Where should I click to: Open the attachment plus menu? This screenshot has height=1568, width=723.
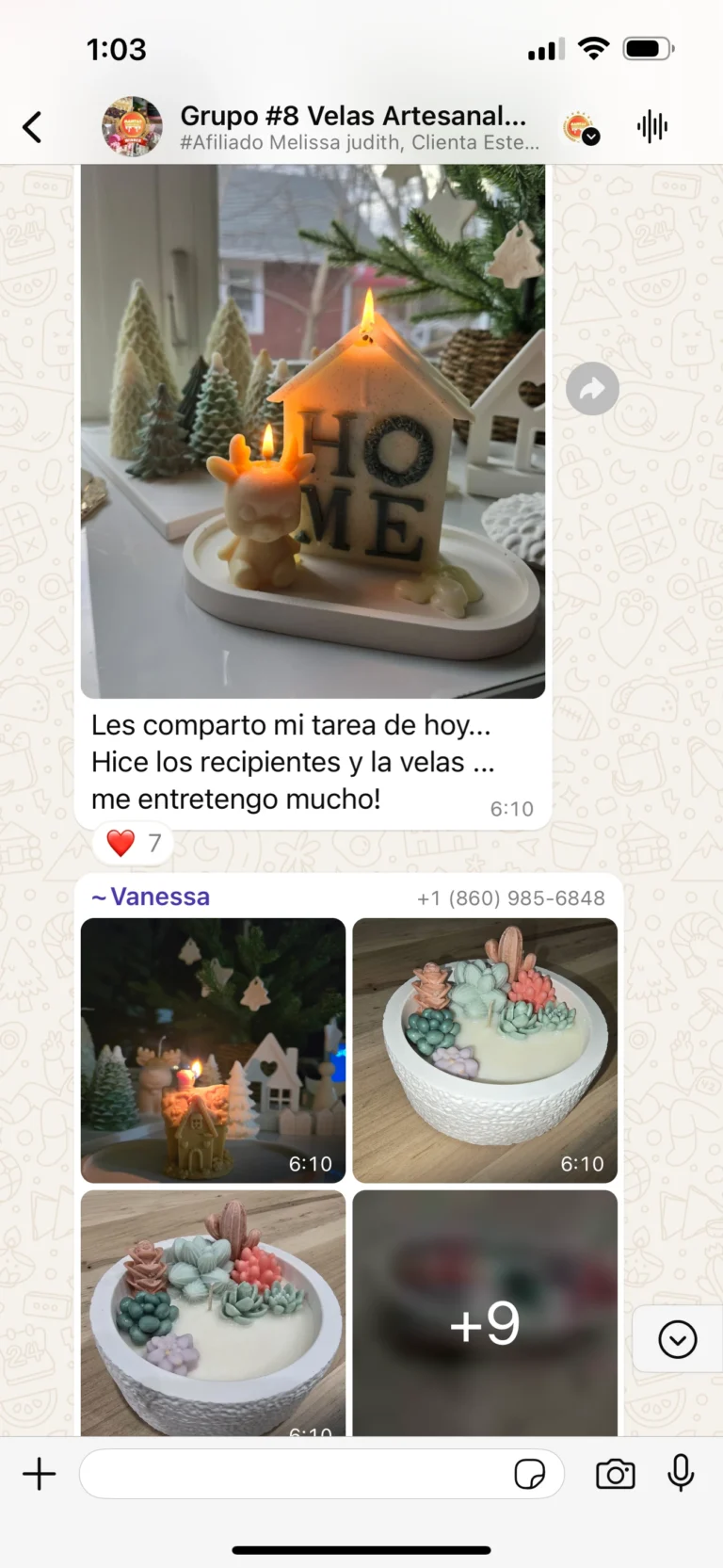[40, 1474]
